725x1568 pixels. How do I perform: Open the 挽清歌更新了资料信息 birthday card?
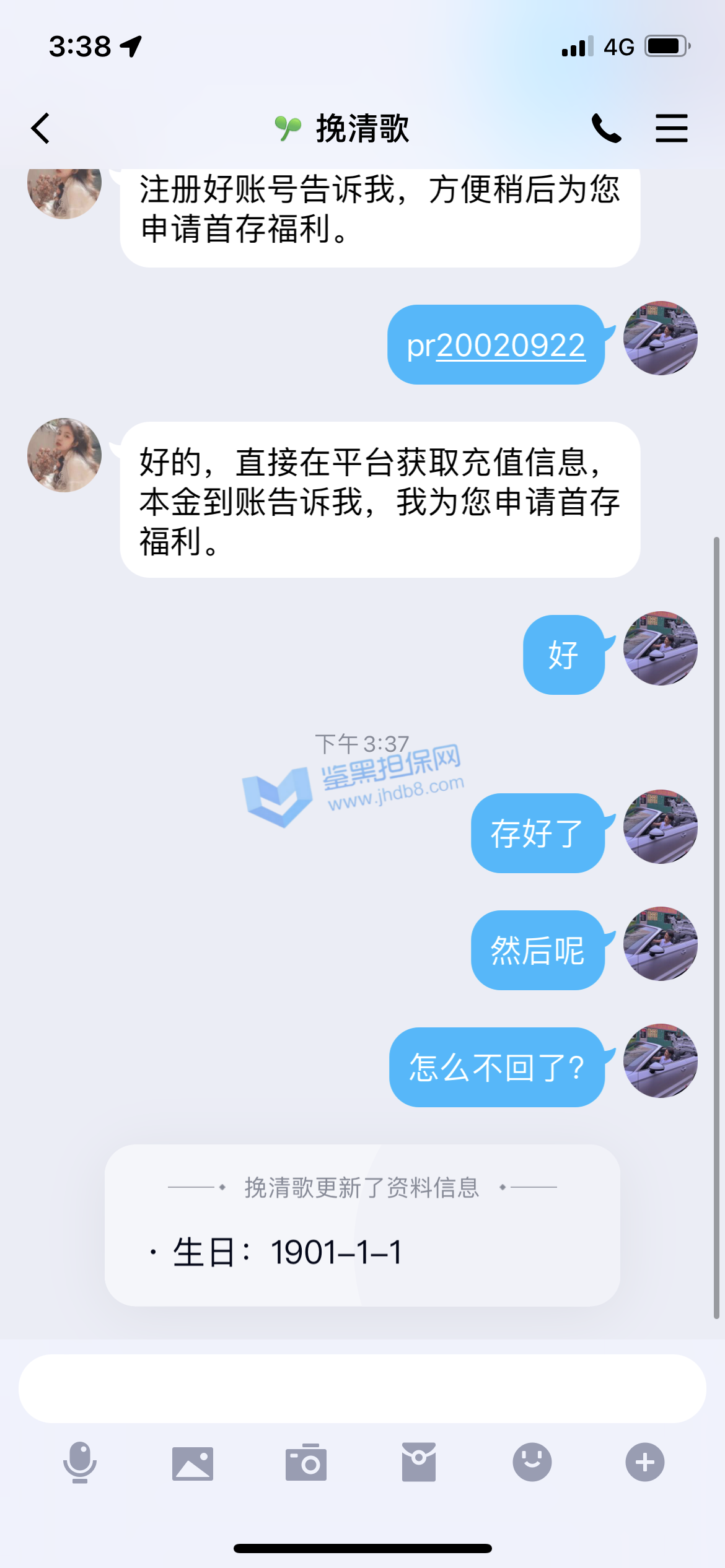tap(362, 1225)
